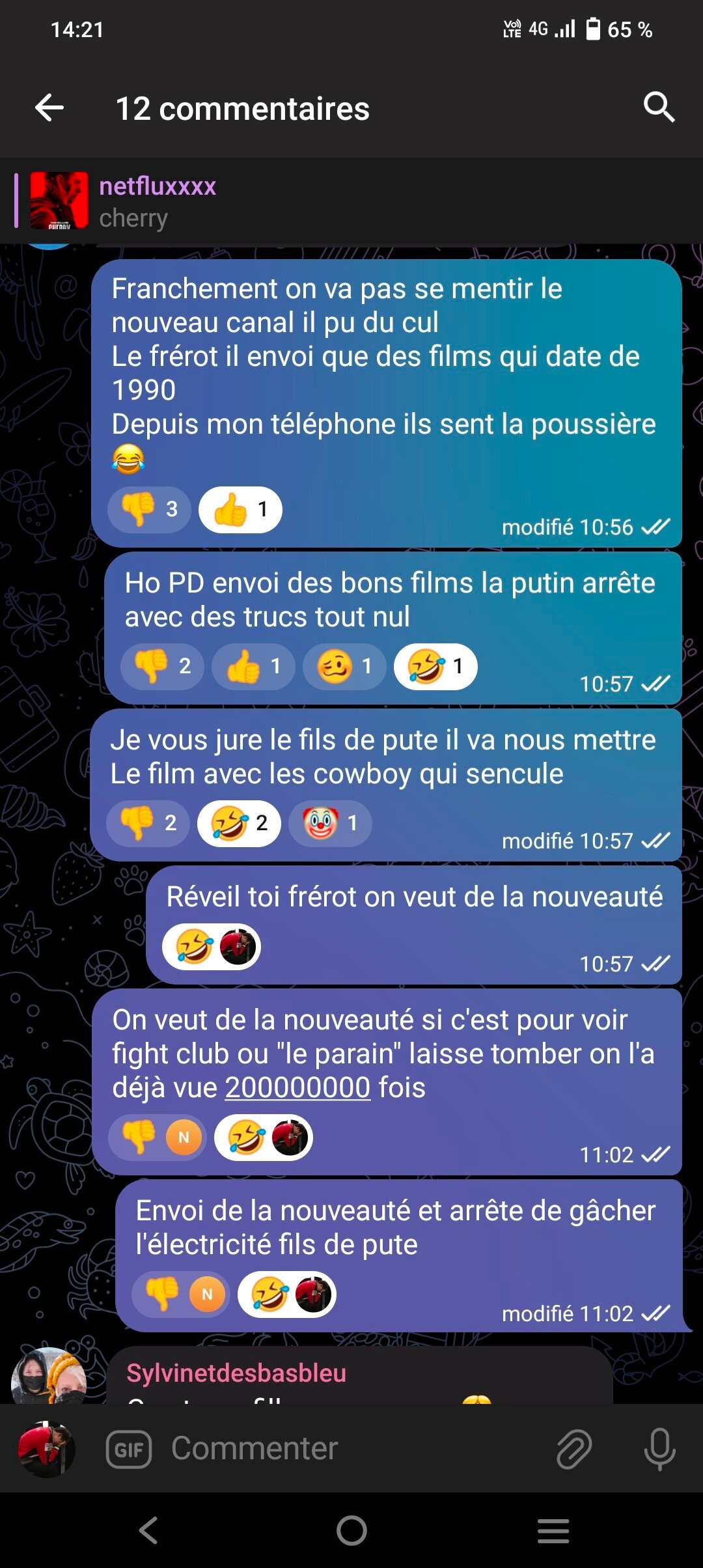Attach a file to the comment
The height and width of the screenshot is (1568, 703).
click(x=574, y=1449)
